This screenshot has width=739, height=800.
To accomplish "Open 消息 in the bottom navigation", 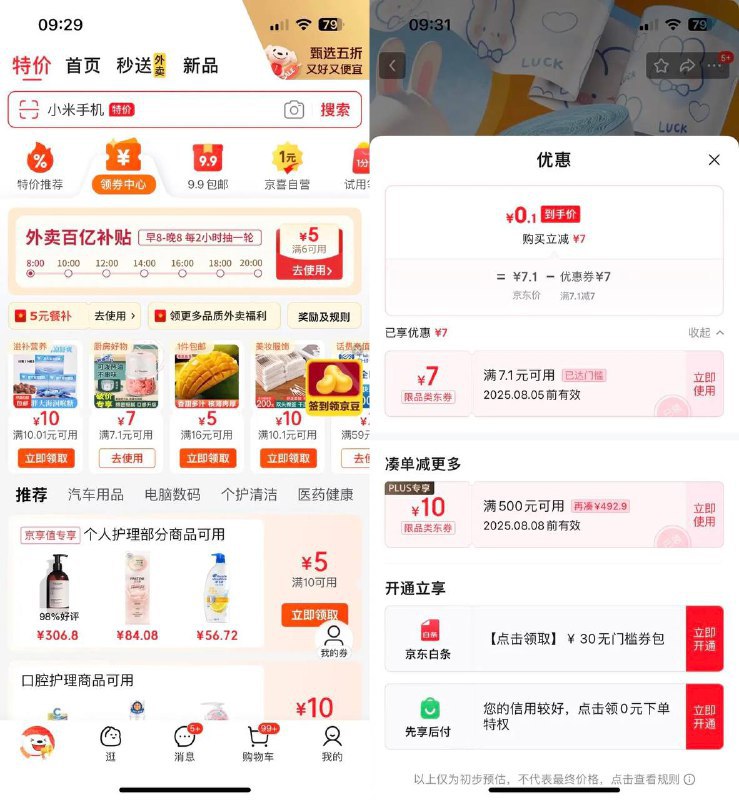I will [184, 743].
